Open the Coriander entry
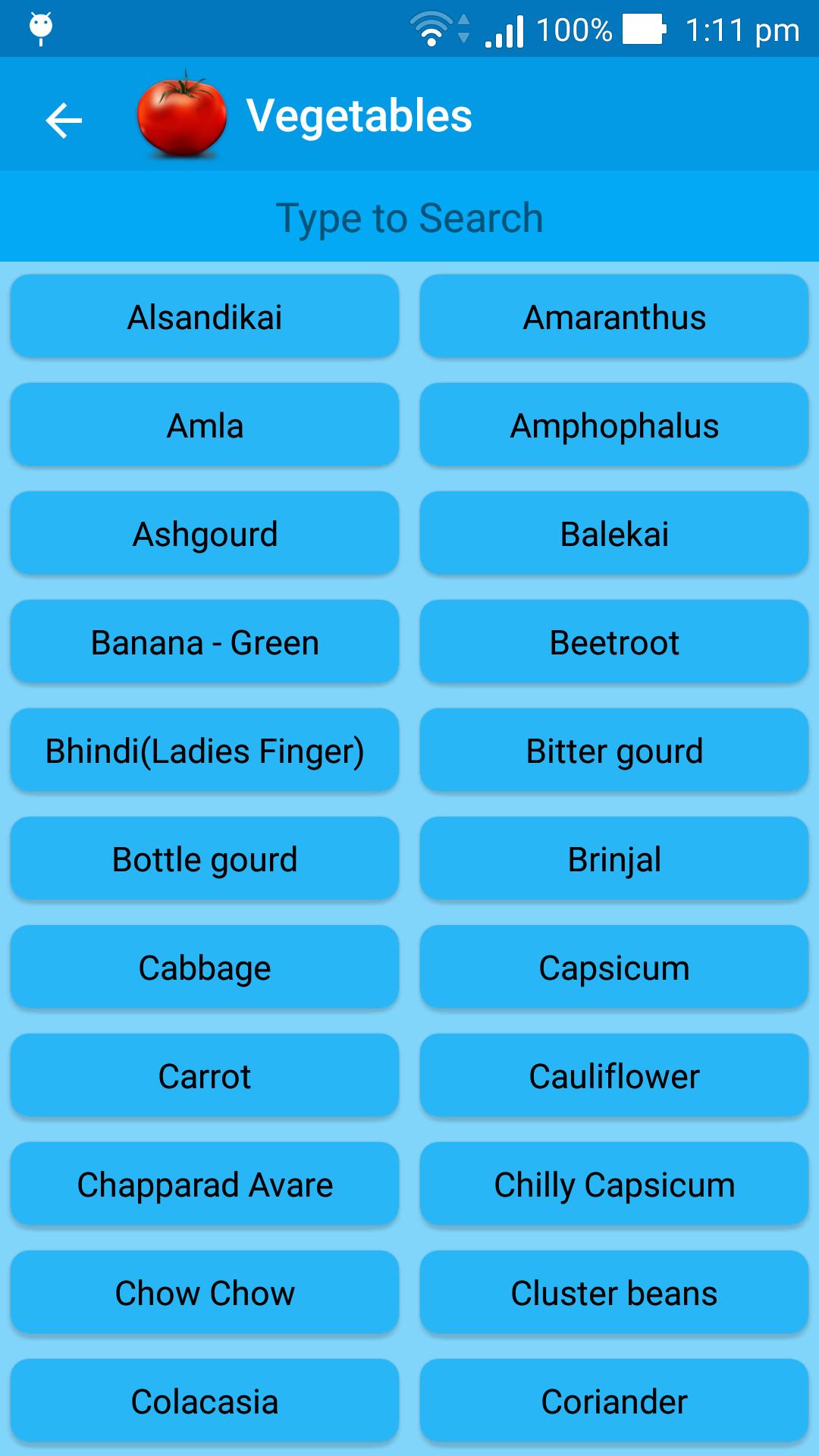This screenshot has height=1456, width=819. point(614,1401)
